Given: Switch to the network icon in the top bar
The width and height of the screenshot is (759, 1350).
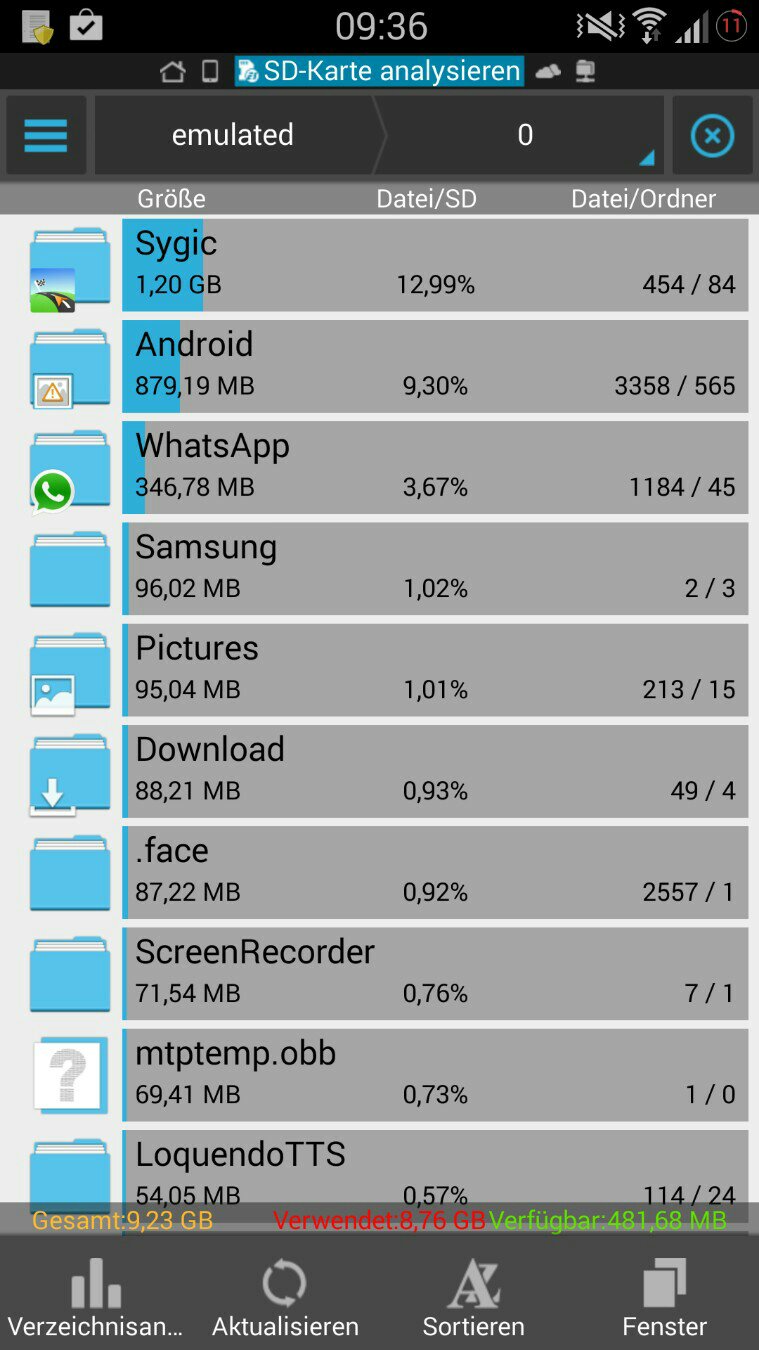Looking at the screenshot, I should point(586,72).
